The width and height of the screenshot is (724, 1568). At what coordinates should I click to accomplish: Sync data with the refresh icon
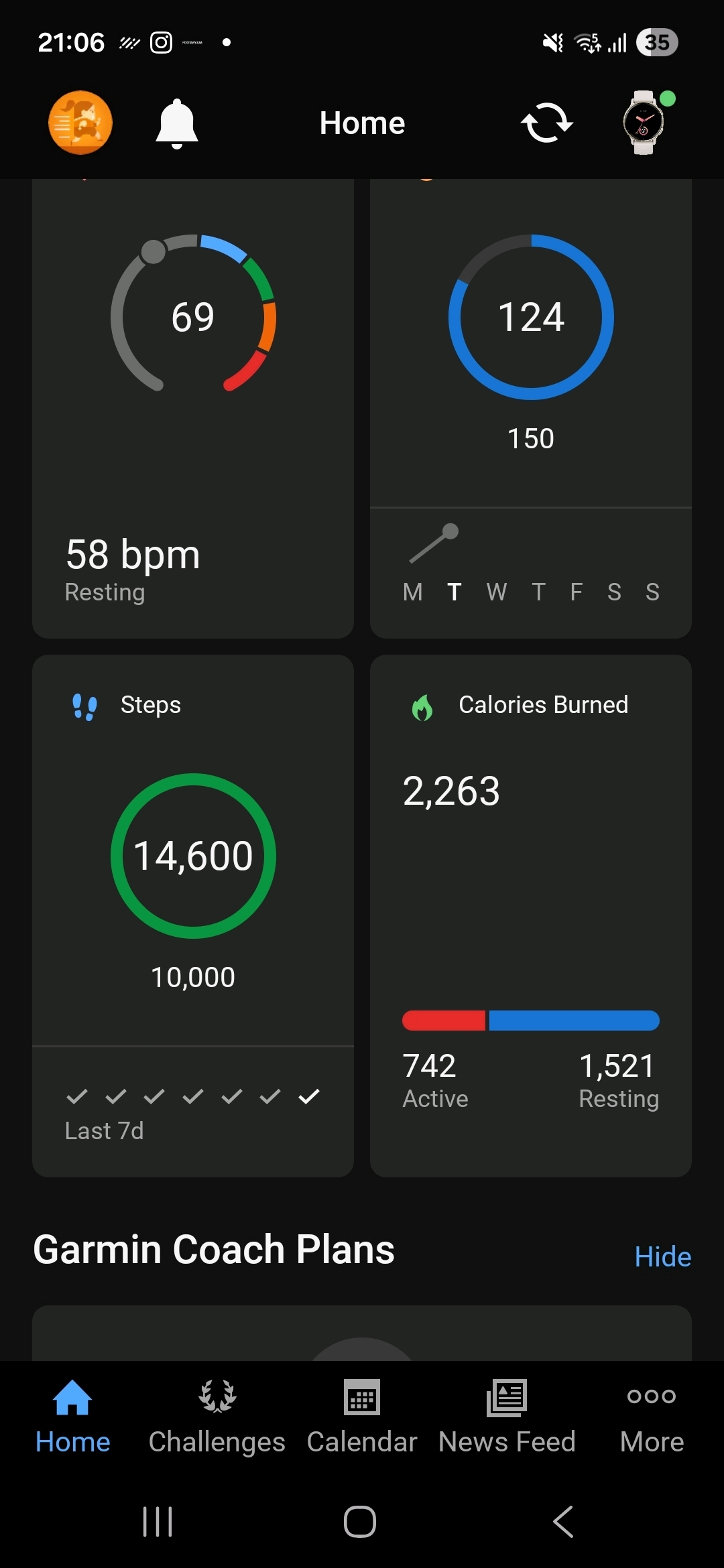546,123
